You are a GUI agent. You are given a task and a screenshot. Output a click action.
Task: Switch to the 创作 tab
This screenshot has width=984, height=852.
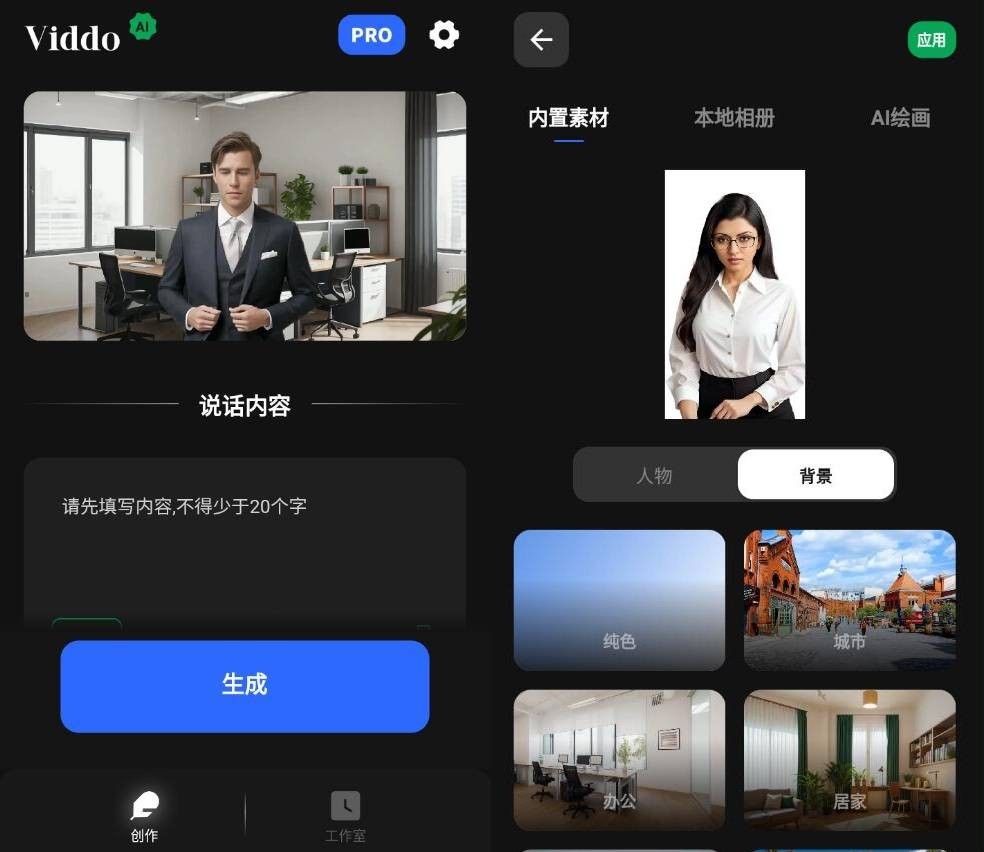(145, 816)
